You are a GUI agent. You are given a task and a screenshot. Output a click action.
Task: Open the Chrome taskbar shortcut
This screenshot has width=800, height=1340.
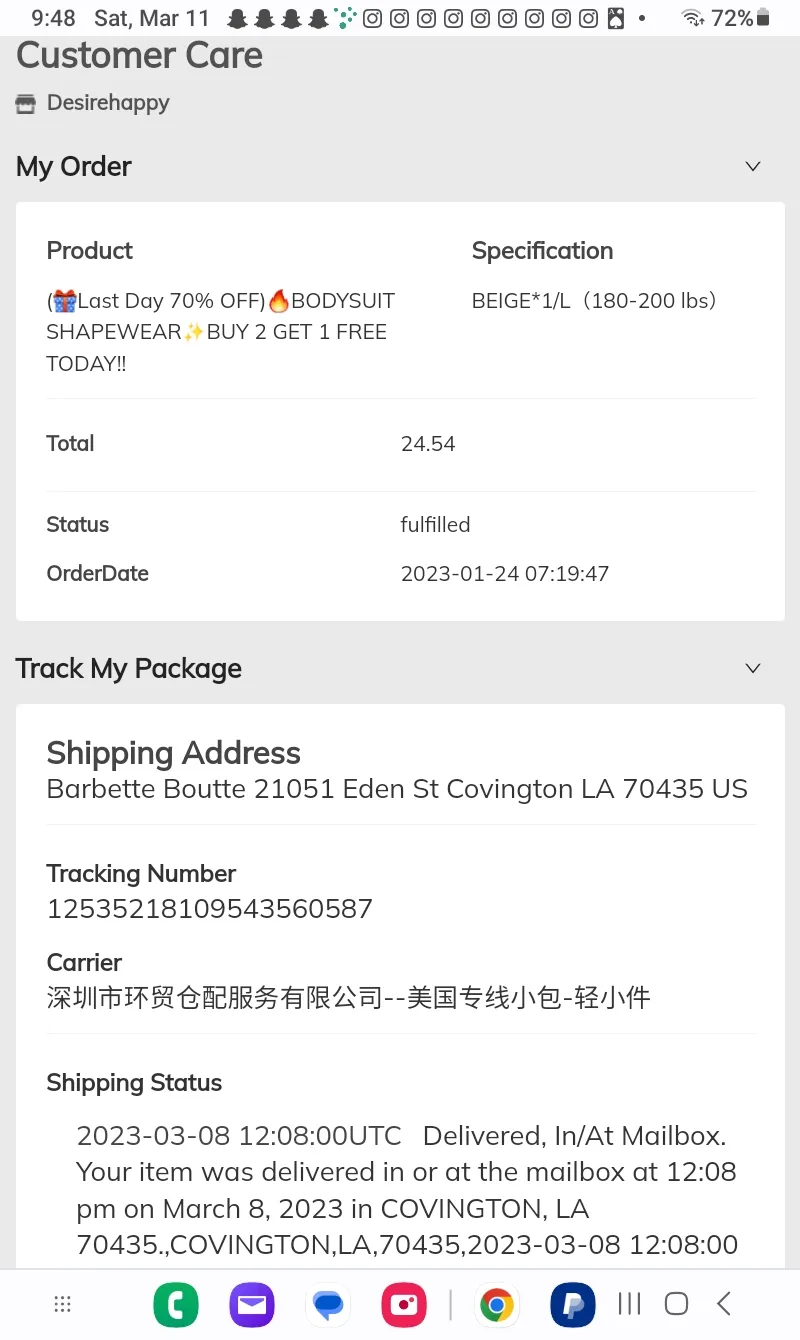tap(497, 1304)
